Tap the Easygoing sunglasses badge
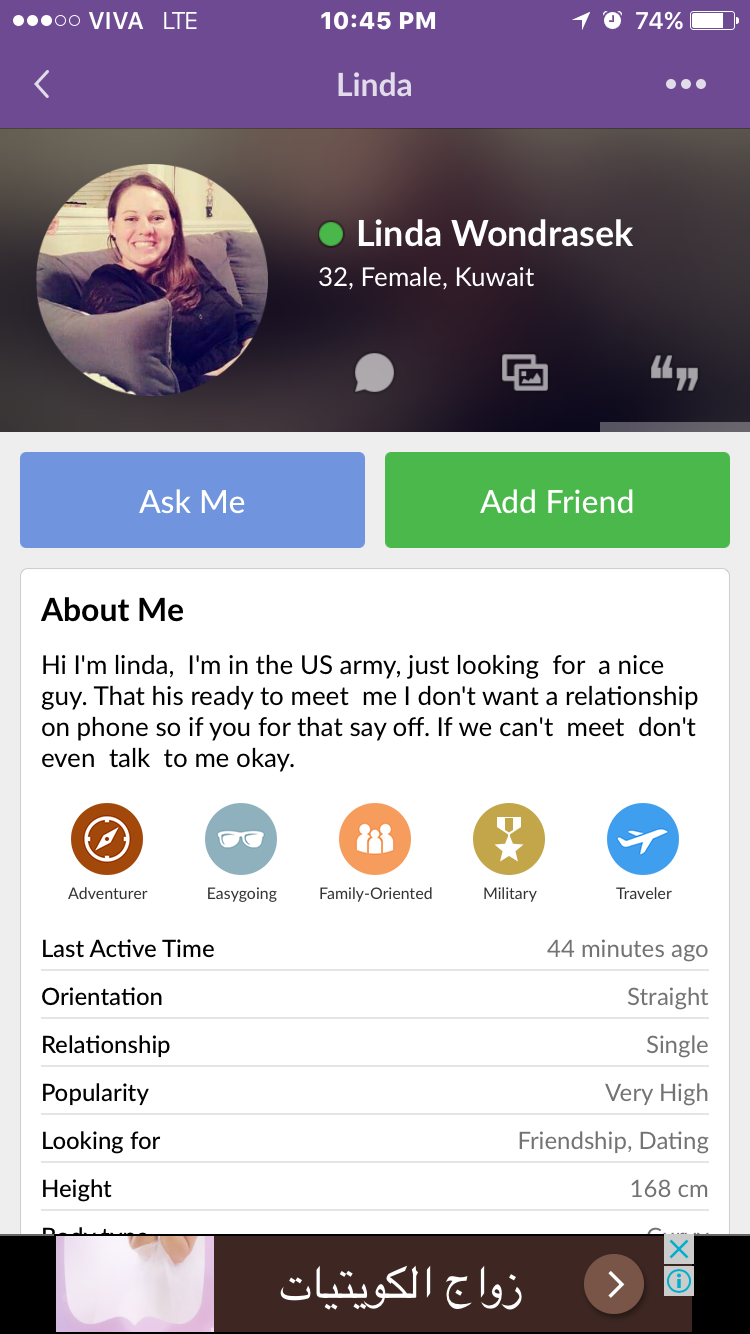 point(241,839)
